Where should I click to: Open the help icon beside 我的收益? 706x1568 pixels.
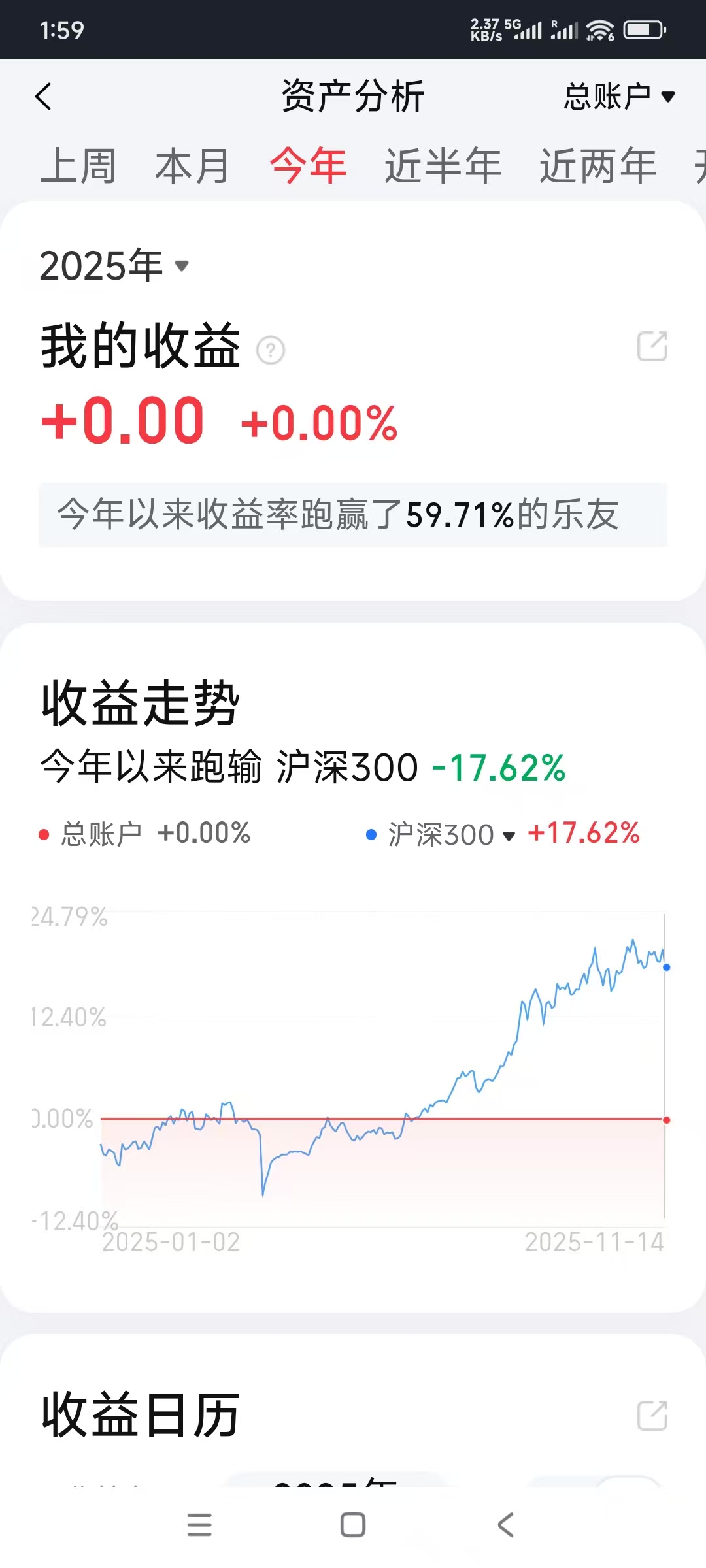tap(270, 350)
